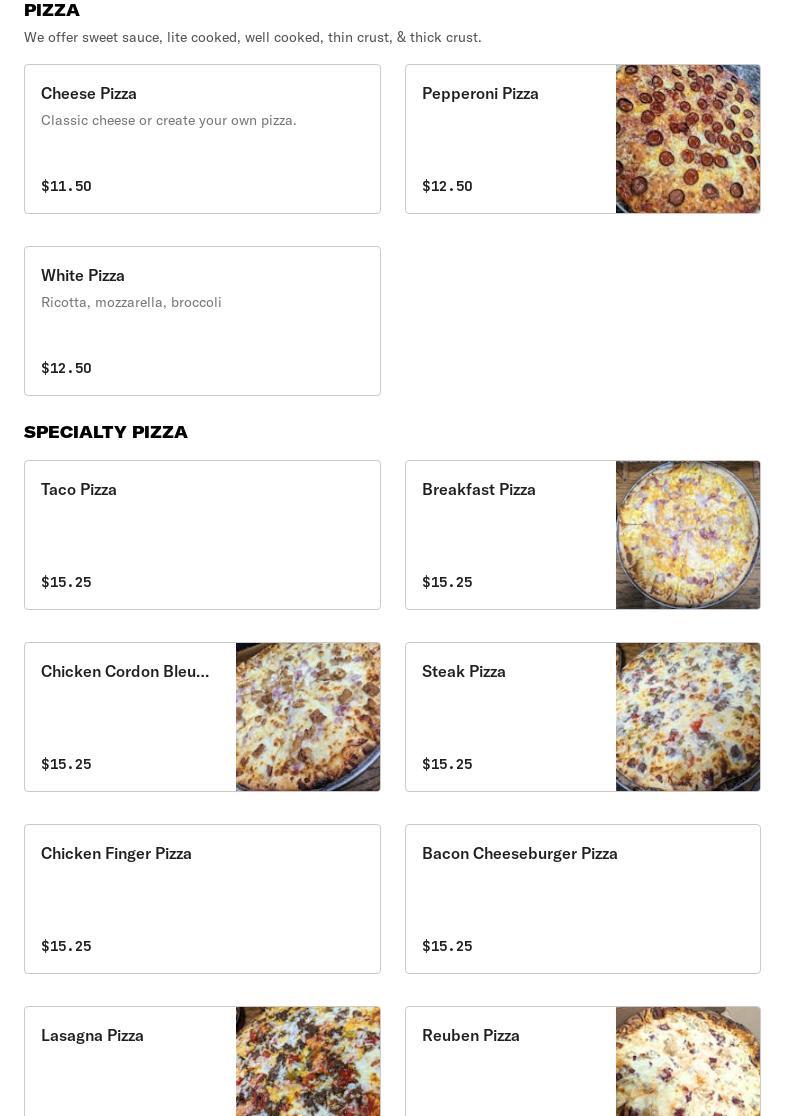Select Chicken Cordon Bleu pizza
The image size is (785, 1116).
coord(202,717)
